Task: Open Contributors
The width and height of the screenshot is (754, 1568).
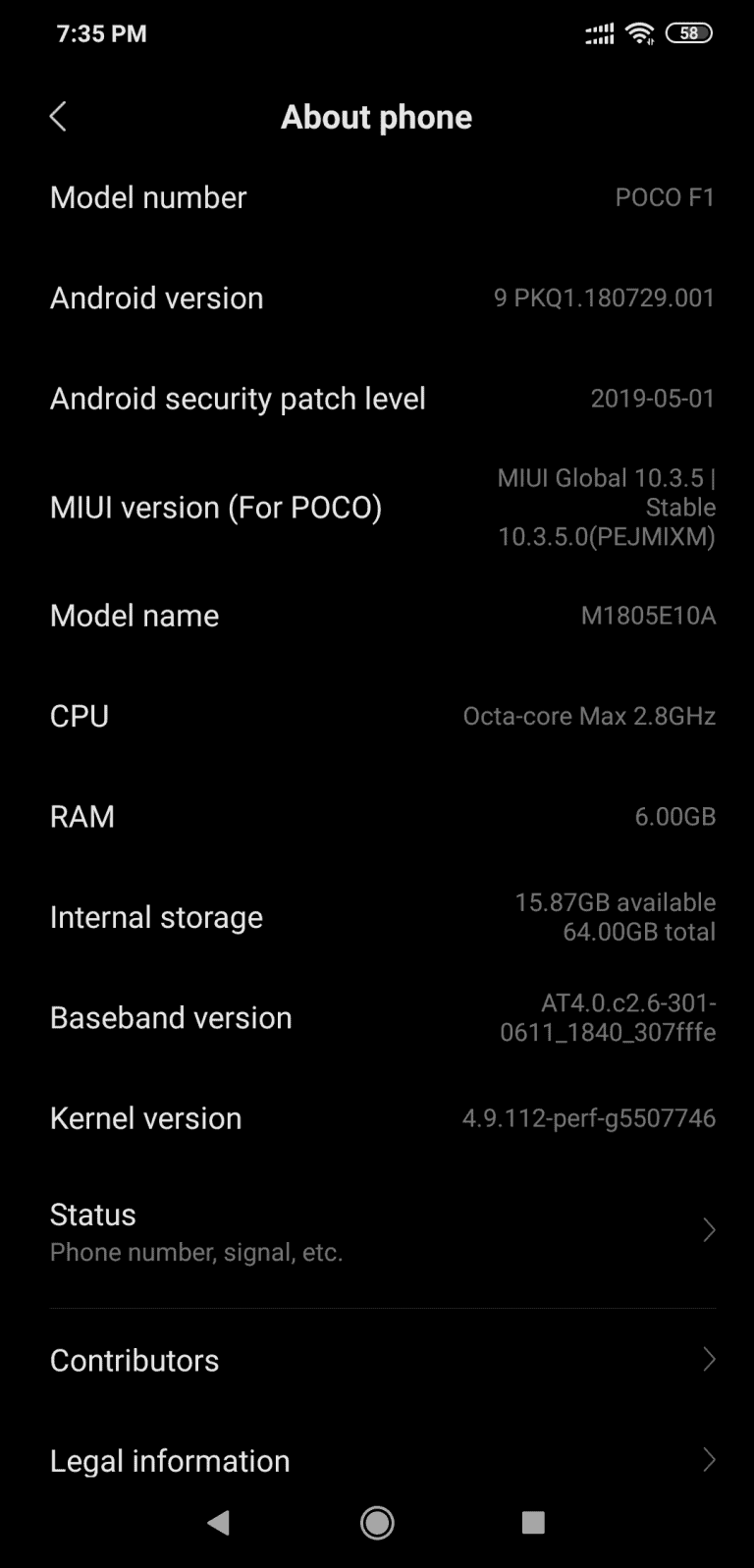Action: [377, 1360]
